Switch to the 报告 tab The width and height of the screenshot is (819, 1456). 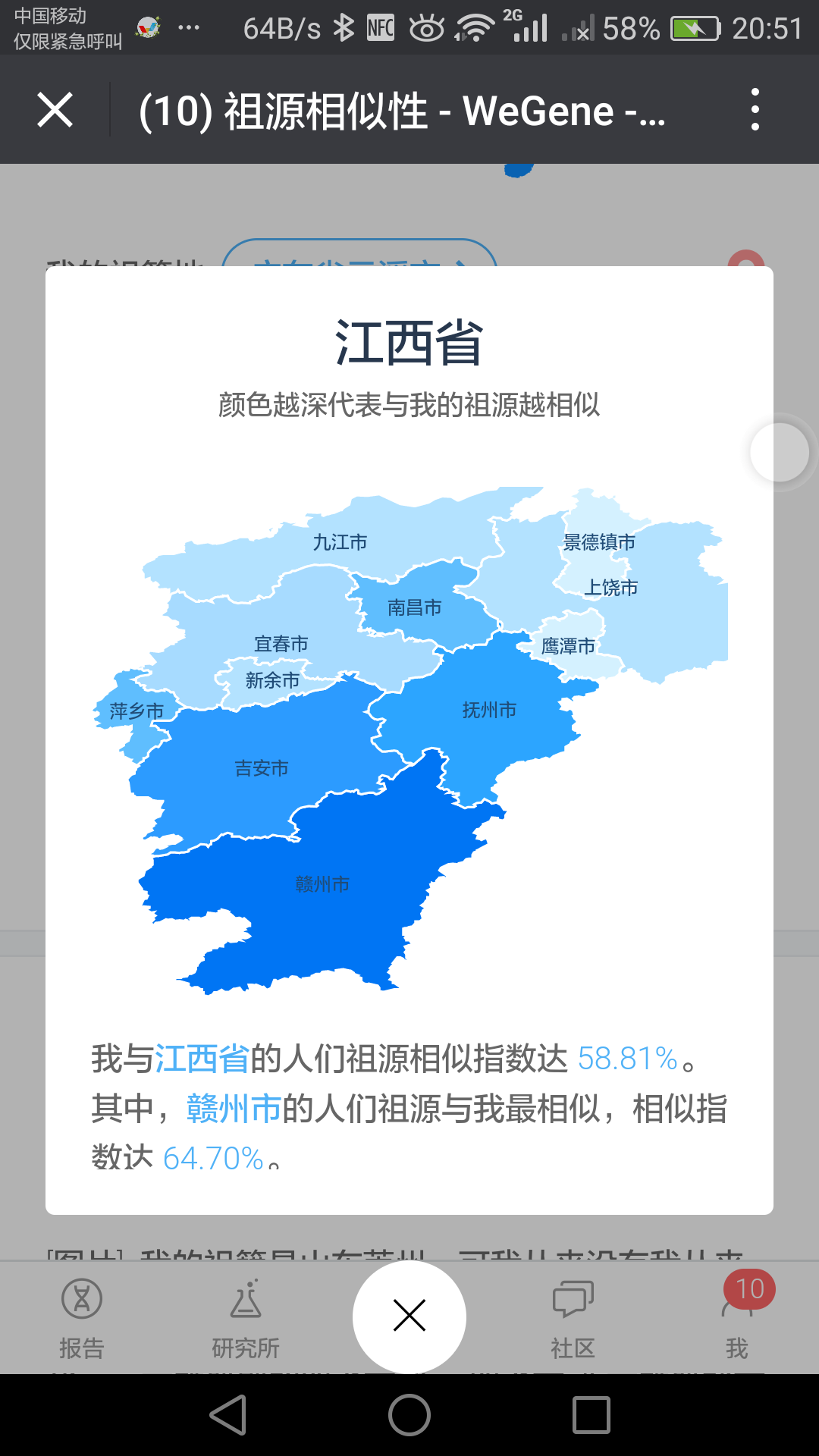(x=82, y=1319)
